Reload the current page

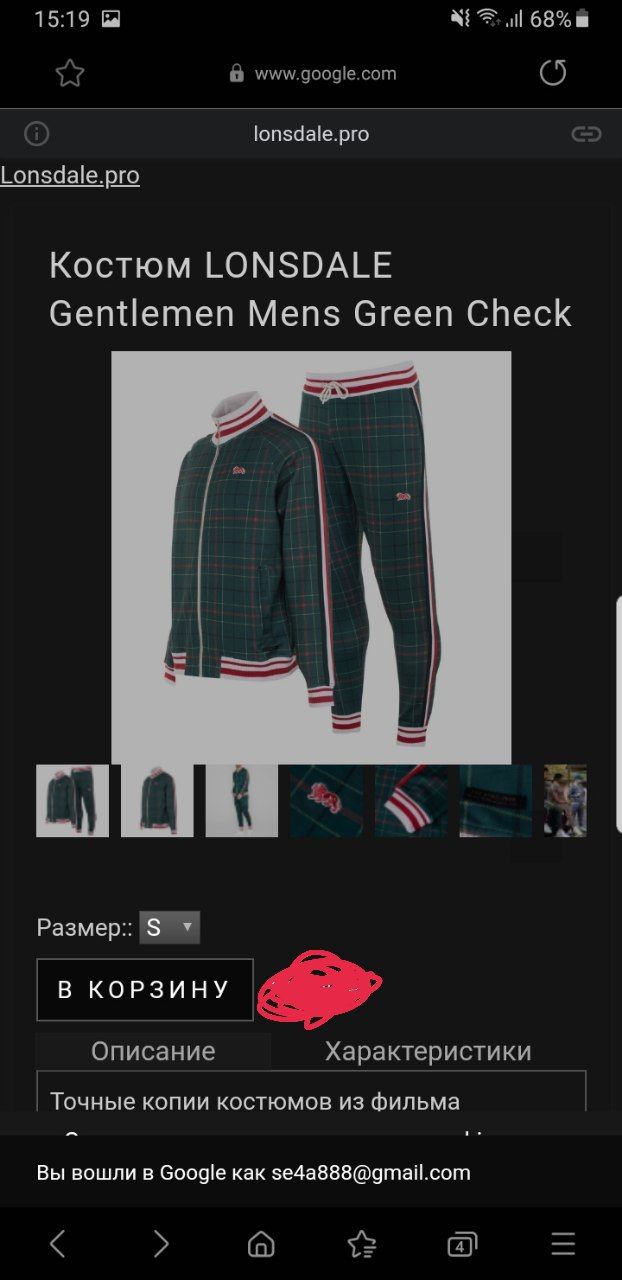[553, 73]
